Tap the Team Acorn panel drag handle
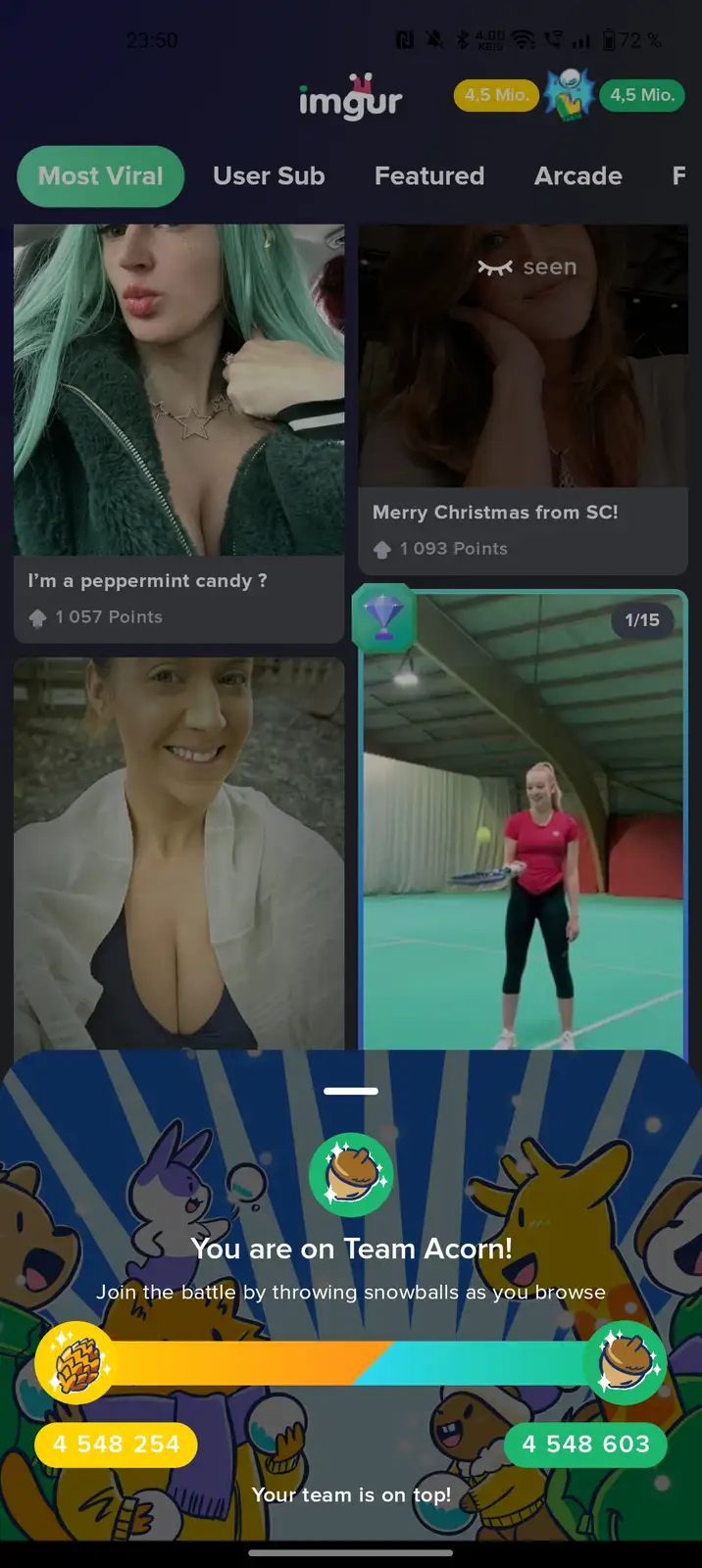The image size is (702, 1568). coord(351,1091)
